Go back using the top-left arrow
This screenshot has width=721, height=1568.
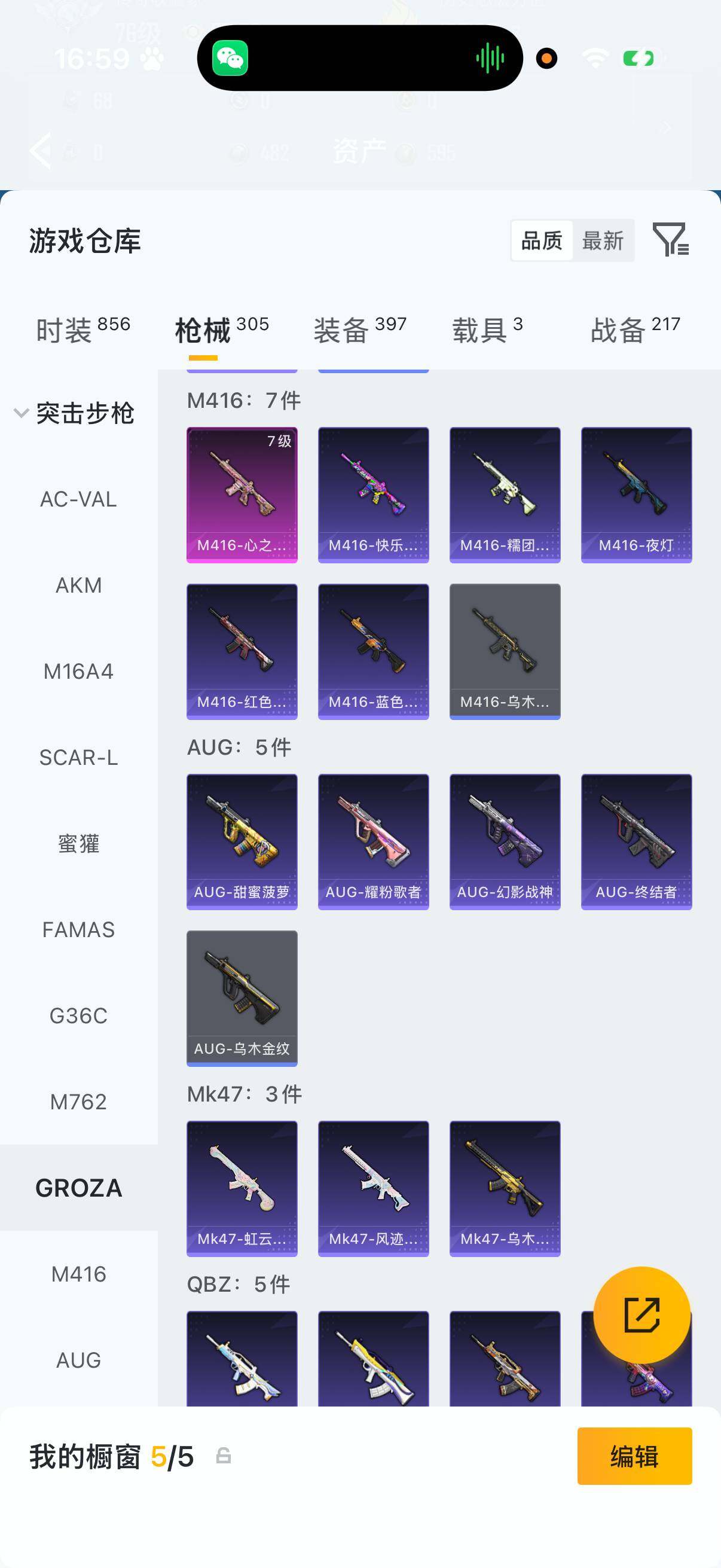[x=40, y=150]
